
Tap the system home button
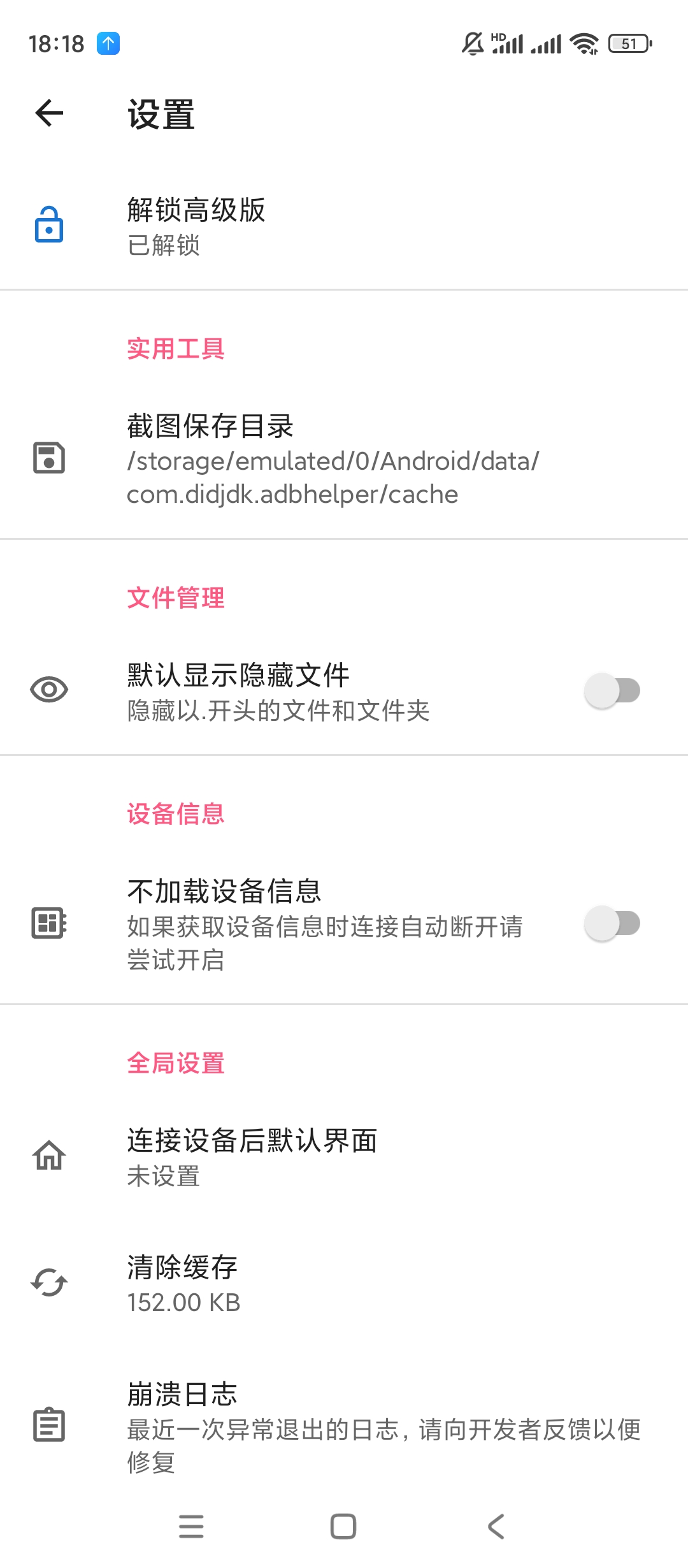pyautogui.click(x=343, y=1527)
